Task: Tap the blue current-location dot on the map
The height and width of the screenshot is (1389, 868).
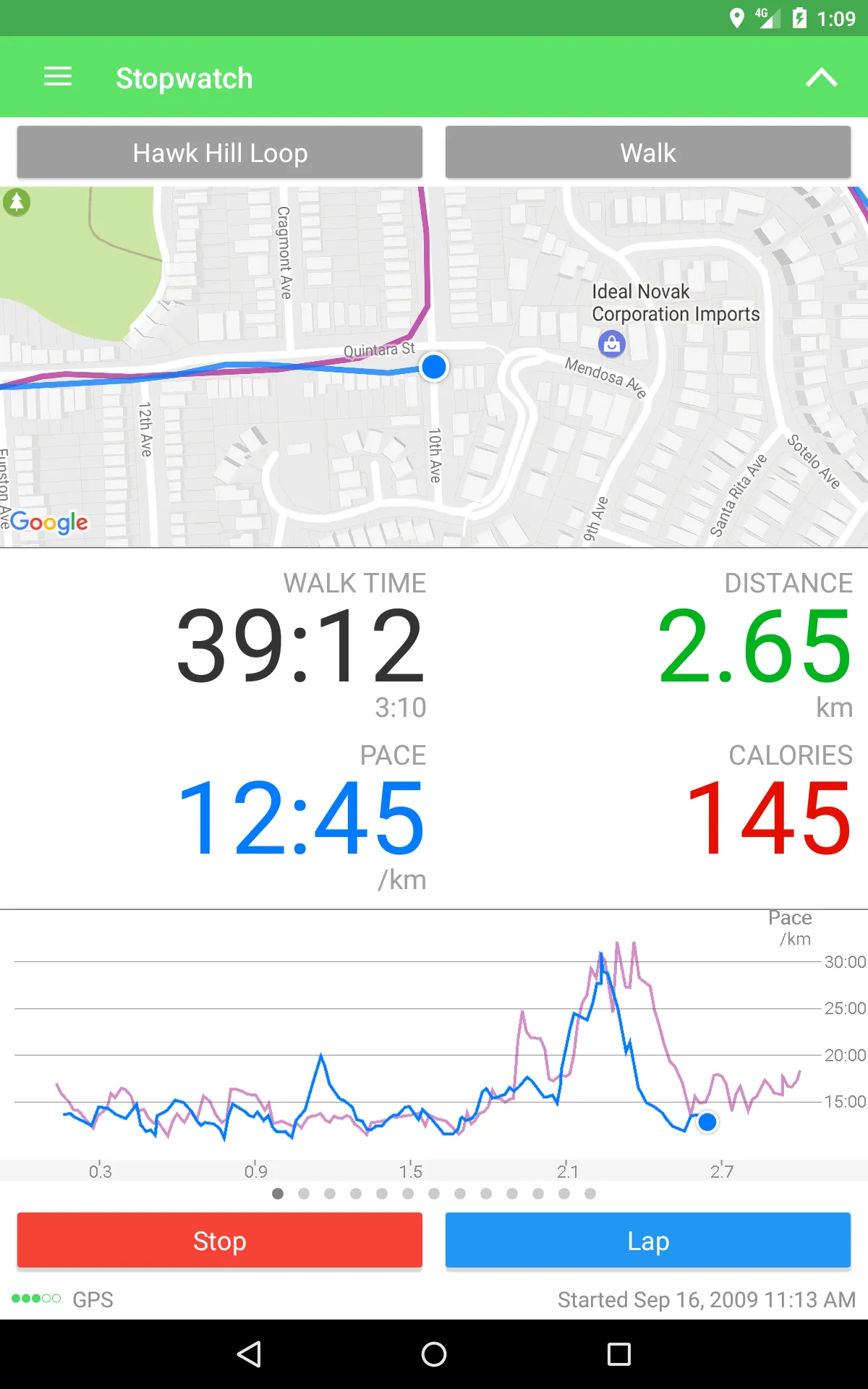Action: pyautogui.click(x=433, y=368)
